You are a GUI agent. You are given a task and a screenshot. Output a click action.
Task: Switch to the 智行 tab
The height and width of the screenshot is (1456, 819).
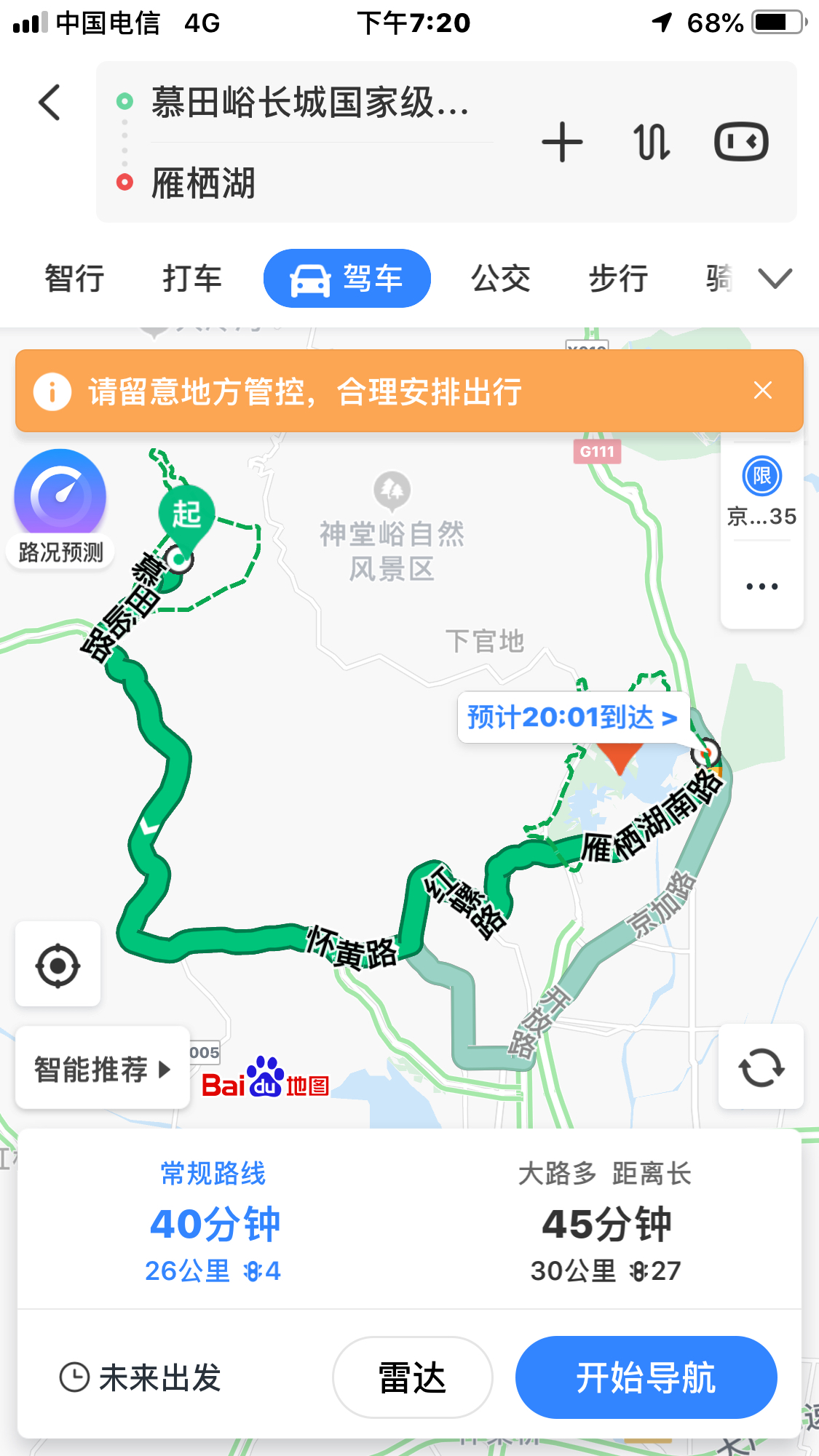coord(74,279)
